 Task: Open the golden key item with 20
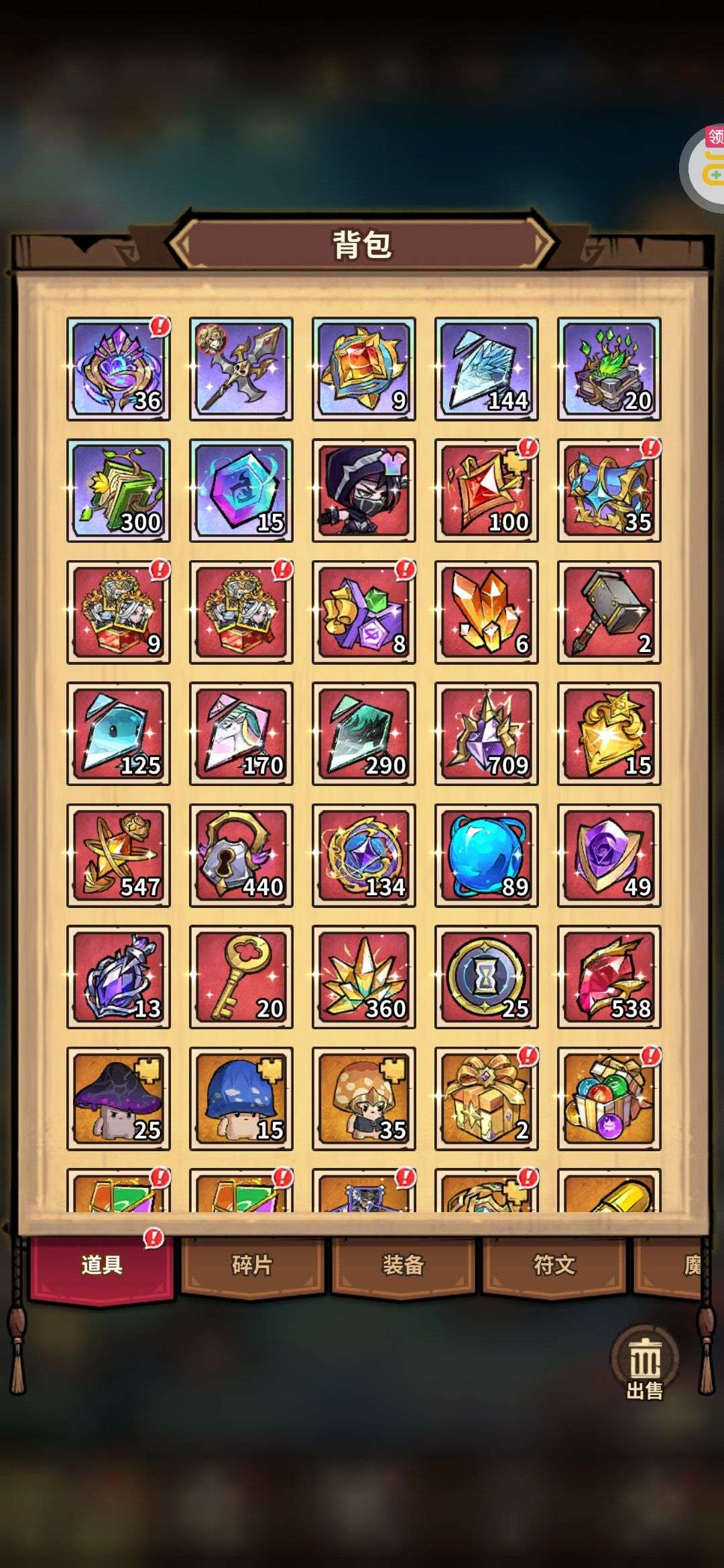coord(241,977)
